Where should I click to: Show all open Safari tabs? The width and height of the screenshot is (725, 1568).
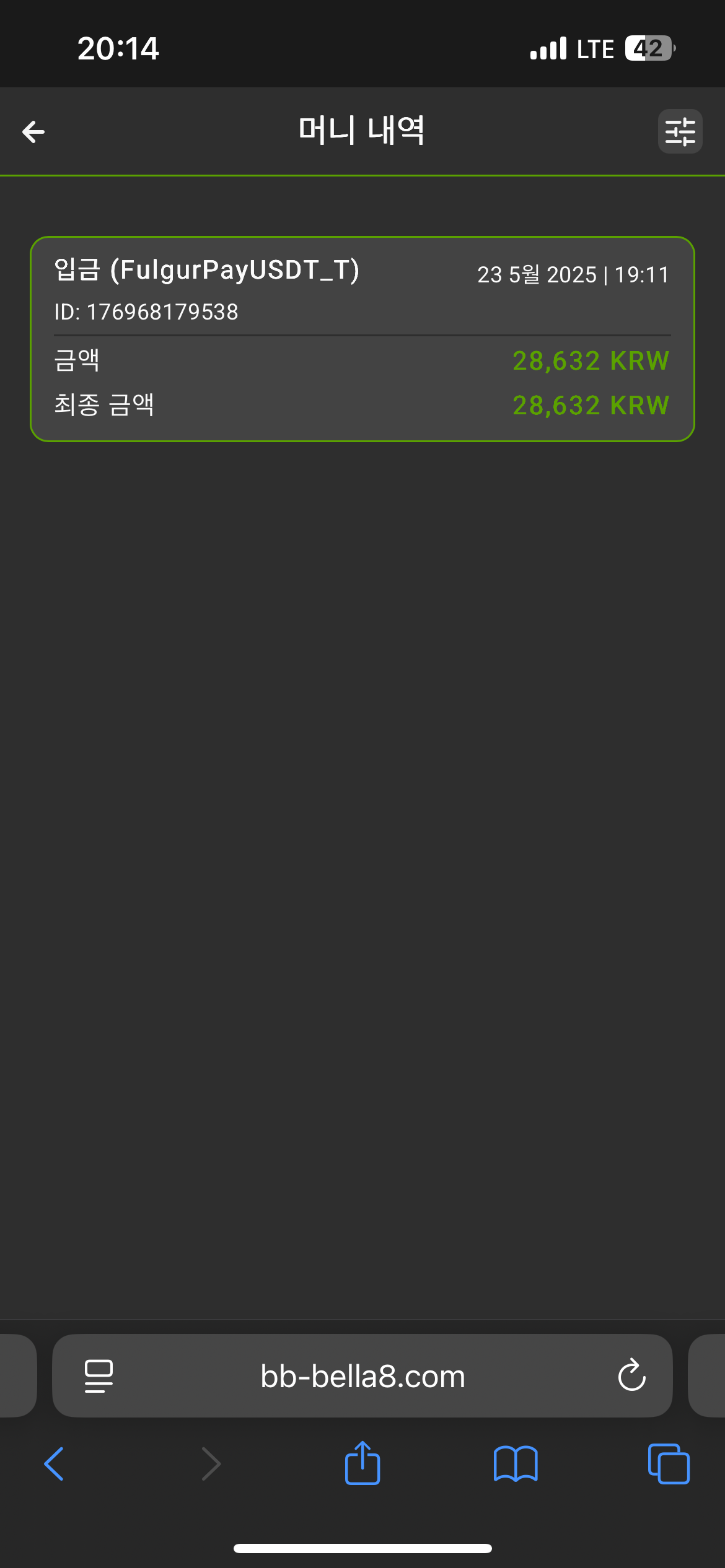[x=668, y=1464]
